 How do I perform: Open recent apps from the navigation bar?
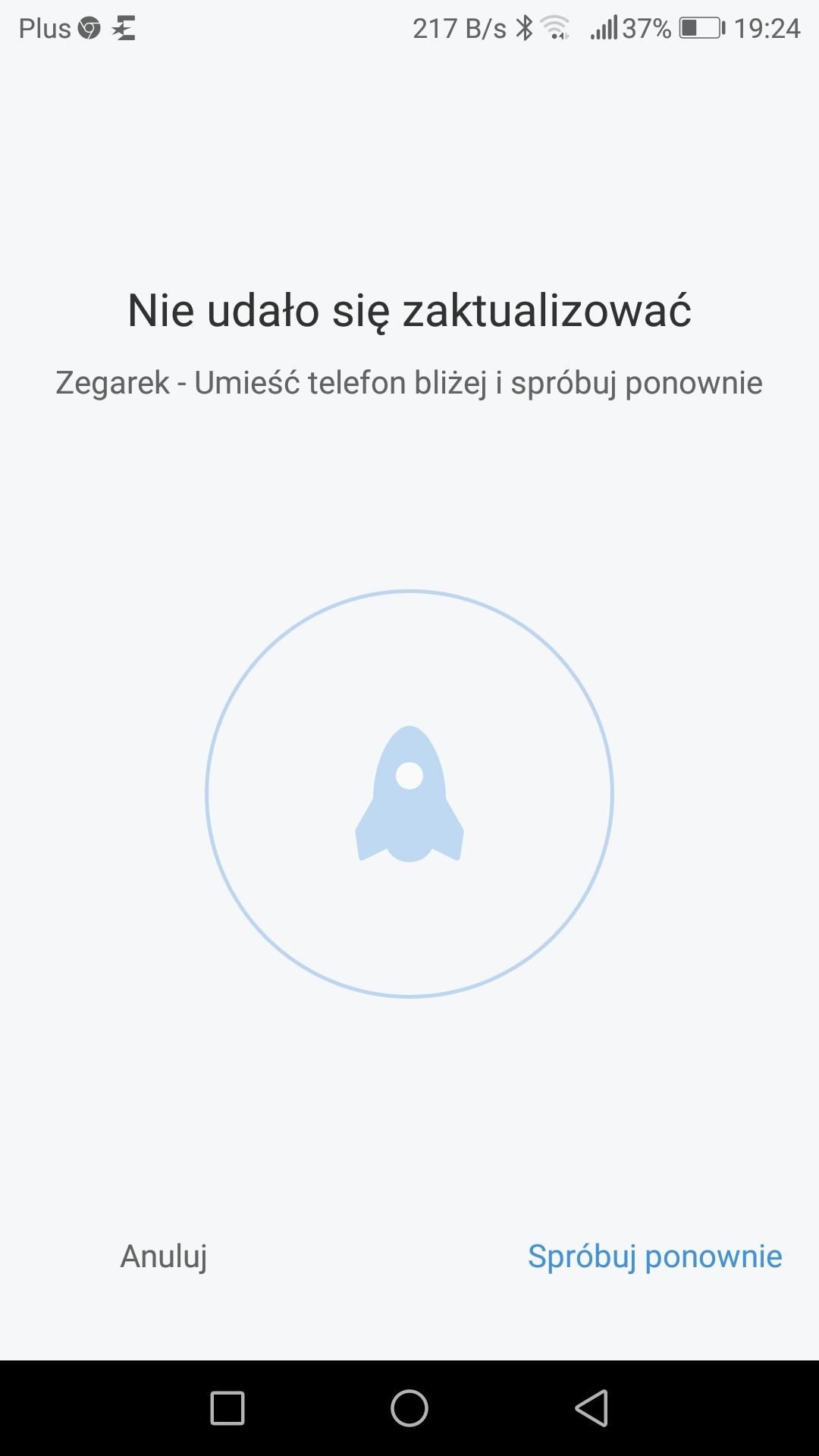coord(227,1408)
